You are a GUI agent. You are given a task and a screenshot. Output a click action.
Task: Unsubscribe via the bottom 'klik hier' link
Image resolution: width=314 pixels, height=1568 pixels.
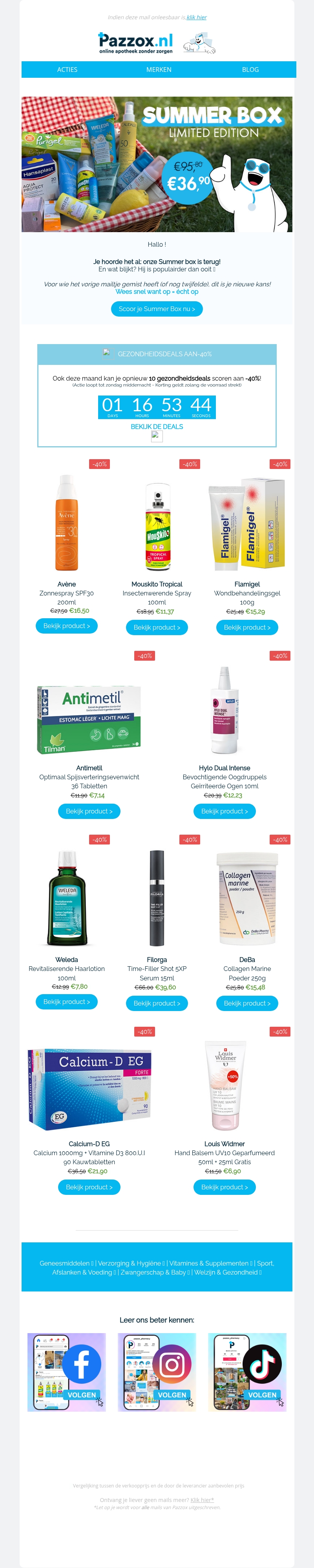click(x=202, y=1500)
